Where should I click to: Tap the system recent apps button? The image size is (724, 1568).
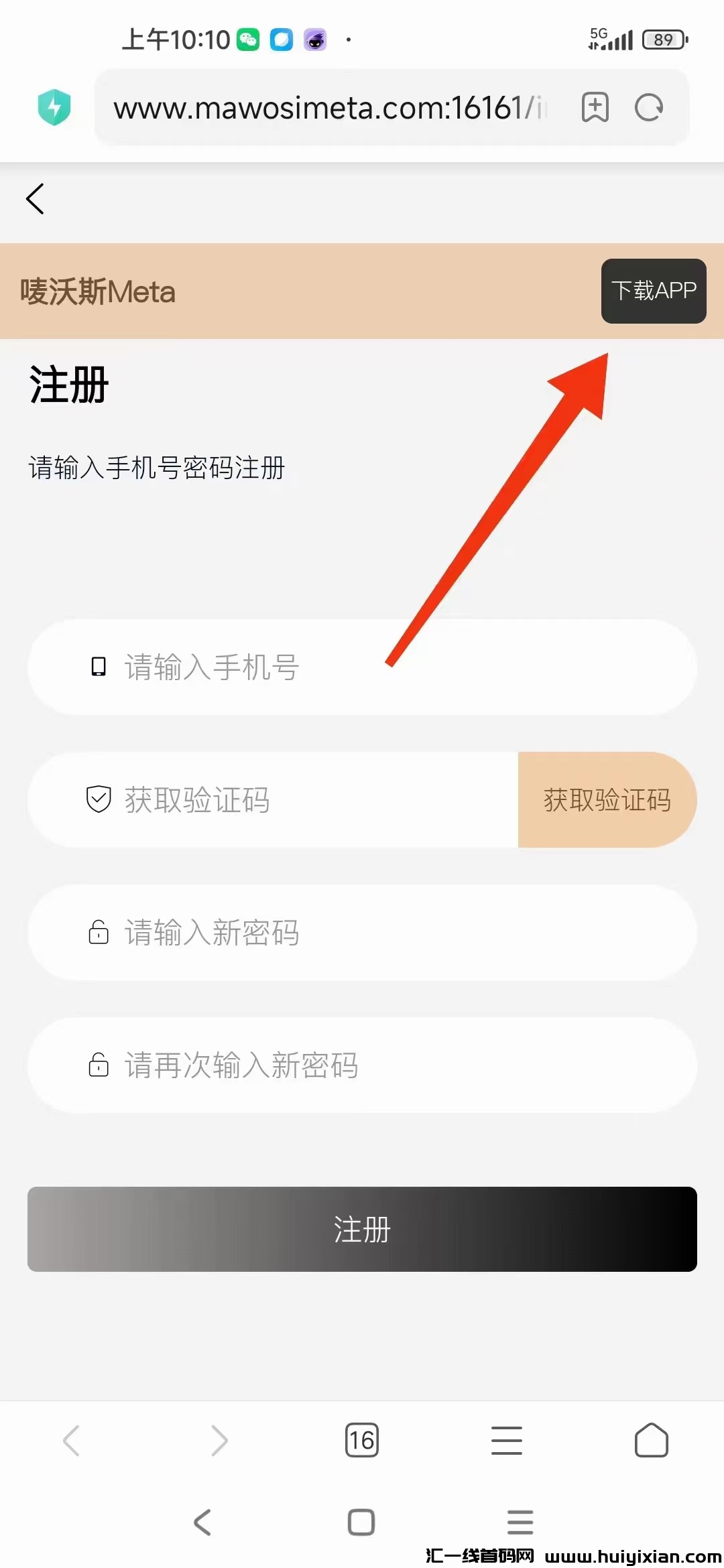point(520,1522)
